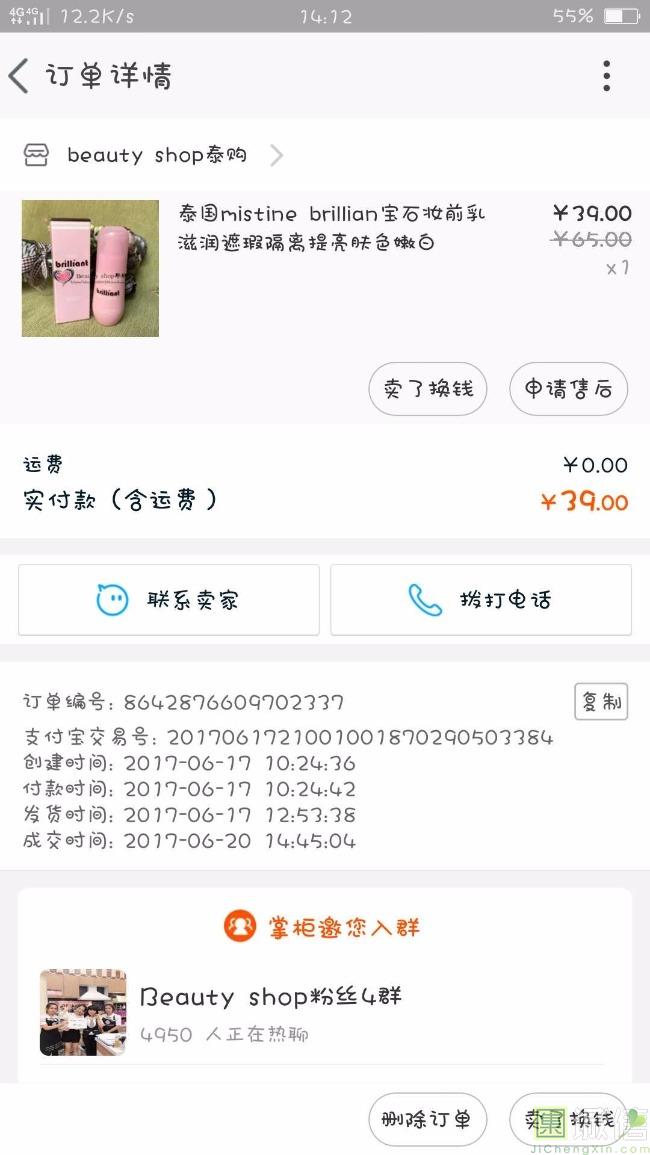Copy the order number with 复制

[x=600, y=702]
